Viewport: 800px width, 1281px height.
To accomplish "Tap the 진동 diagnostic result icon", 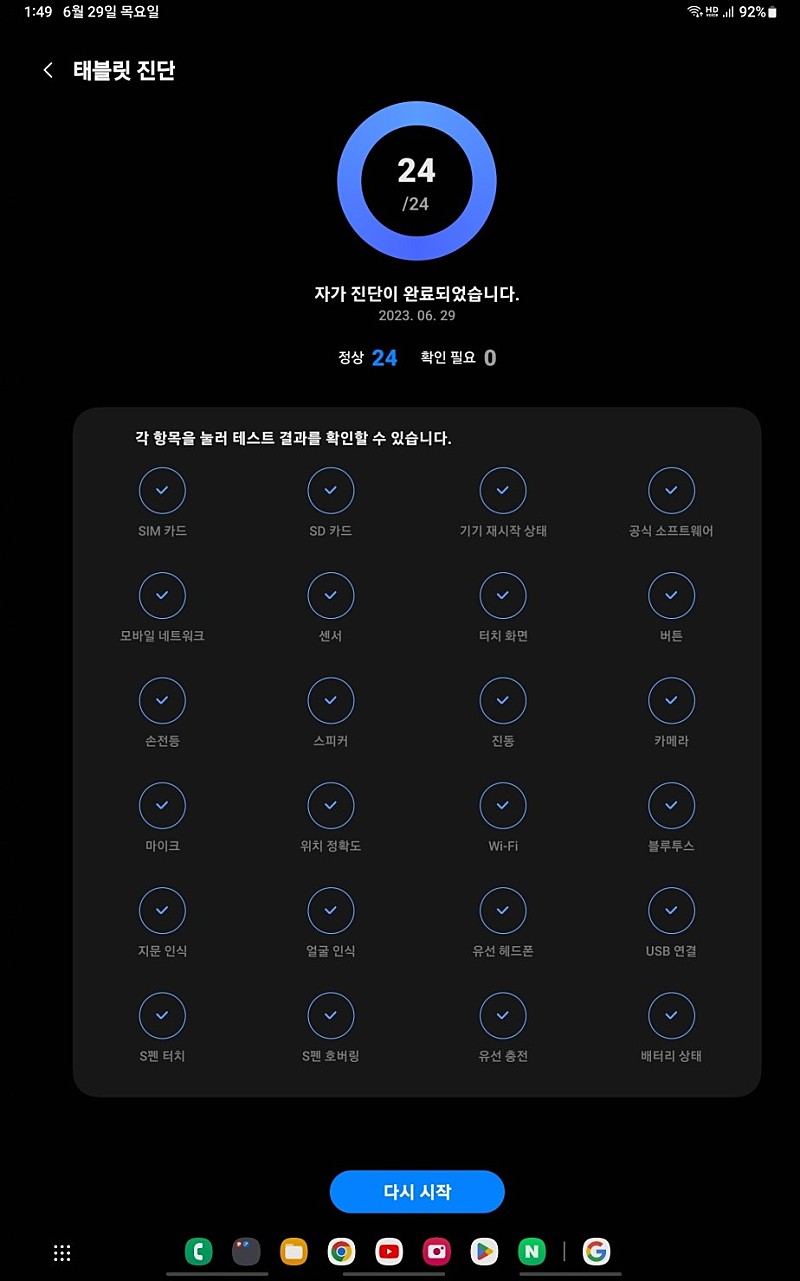I will click(503, 700).
